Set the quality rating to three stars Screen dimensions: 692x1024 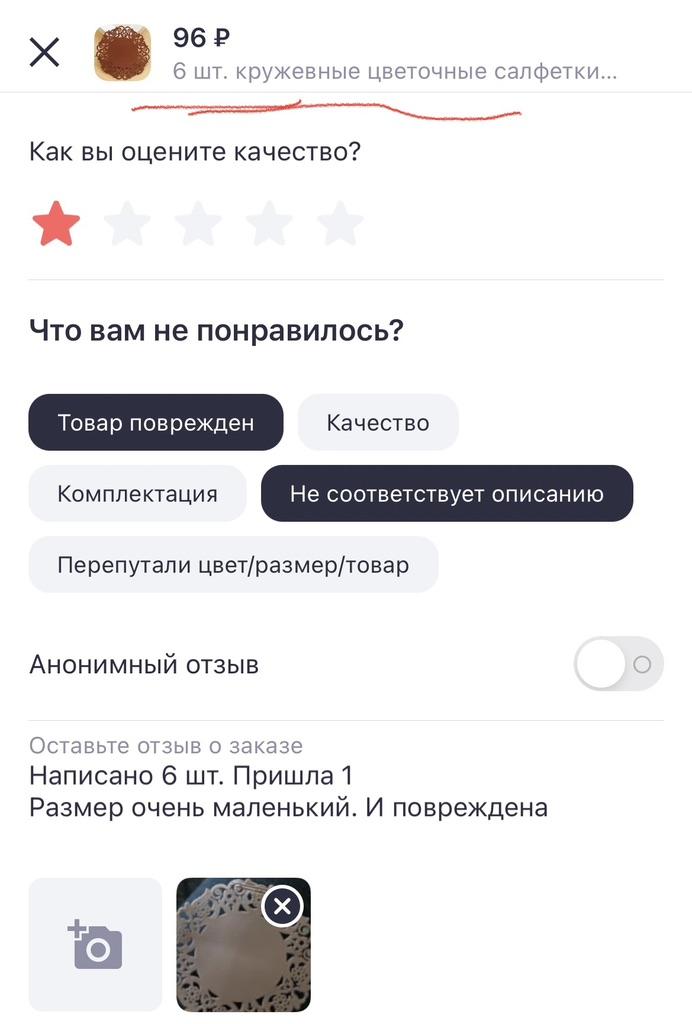(198, 223)
